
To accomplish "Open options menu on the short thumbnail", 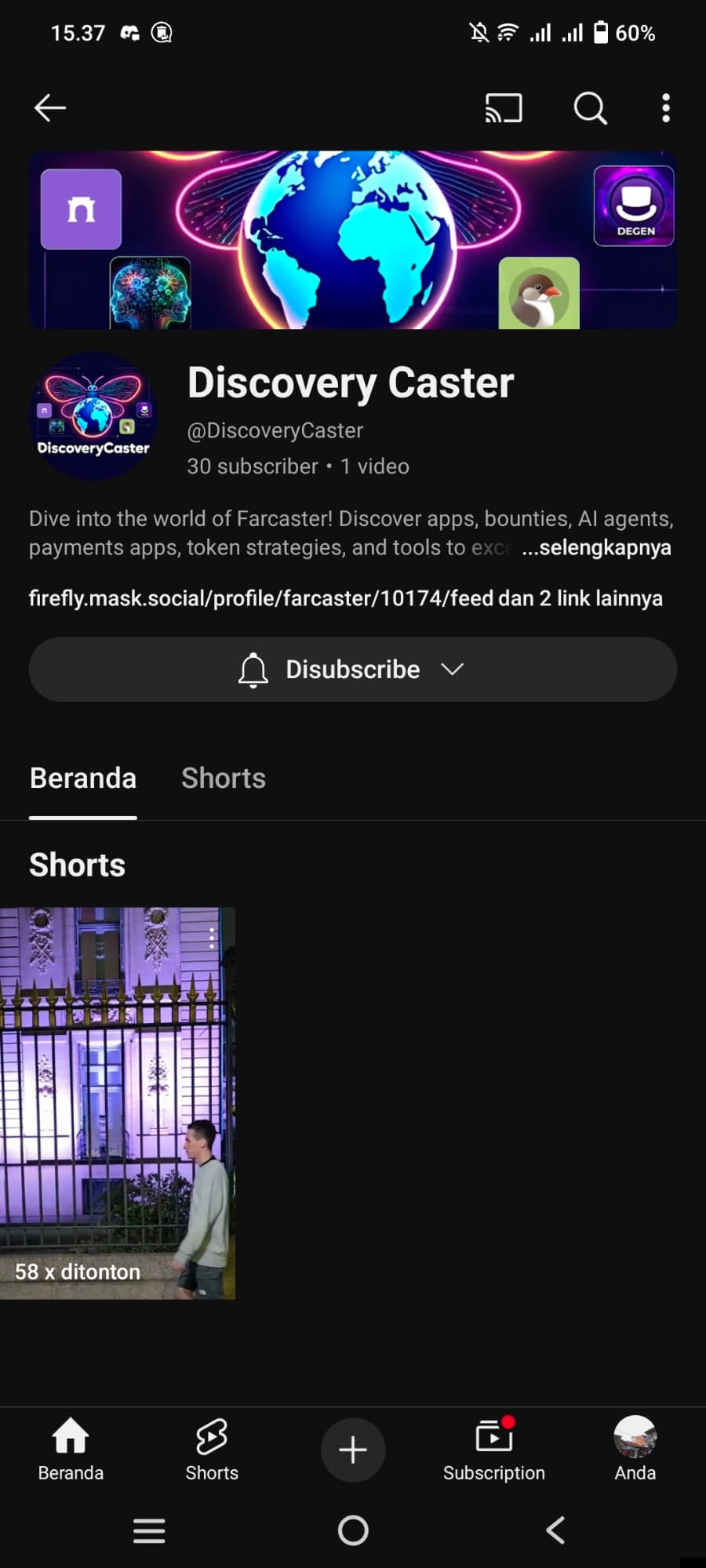I will 212,938.
